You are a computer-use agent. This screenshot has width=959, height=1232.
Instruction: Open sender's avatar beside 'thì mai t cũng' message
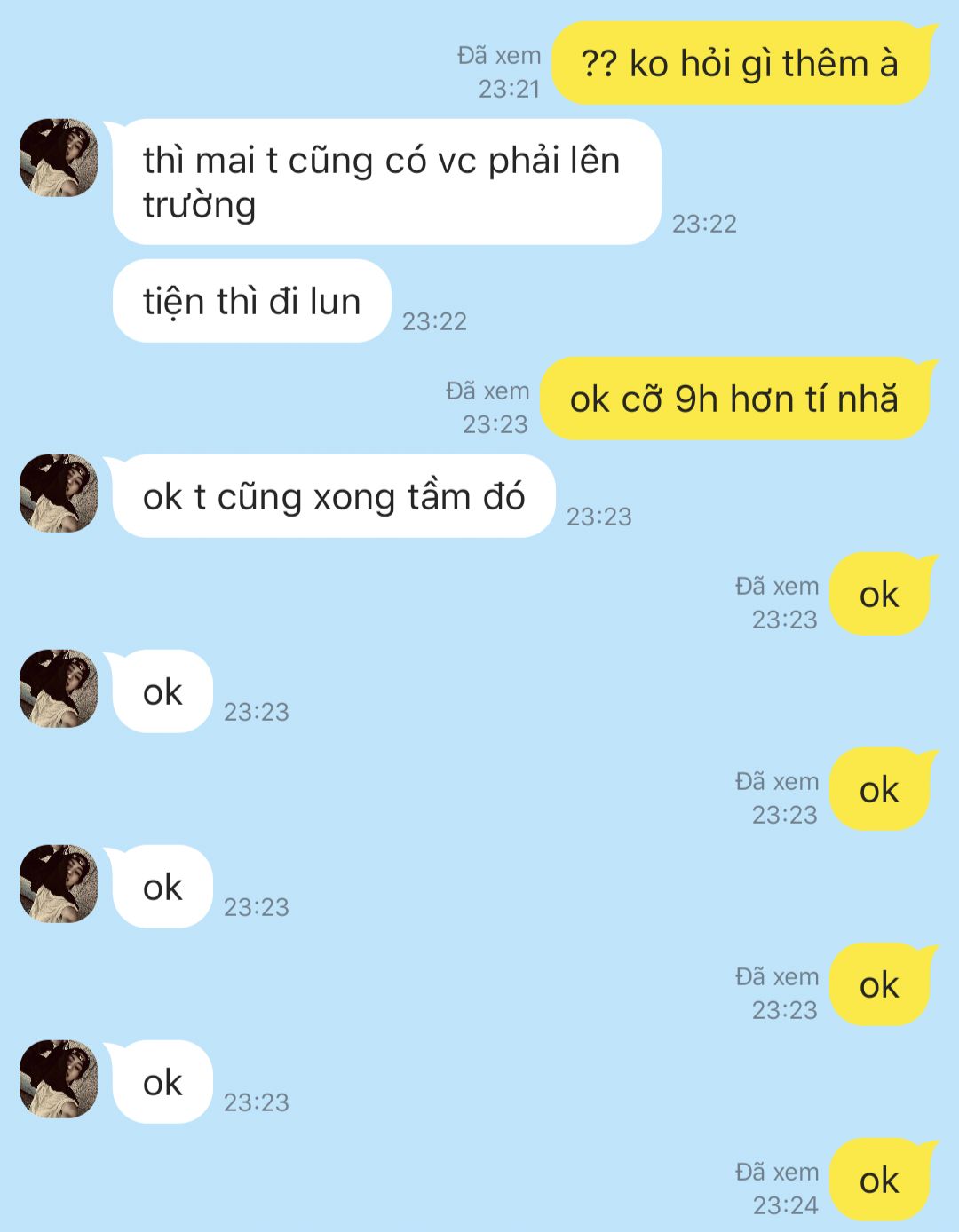tap(59, 157)
